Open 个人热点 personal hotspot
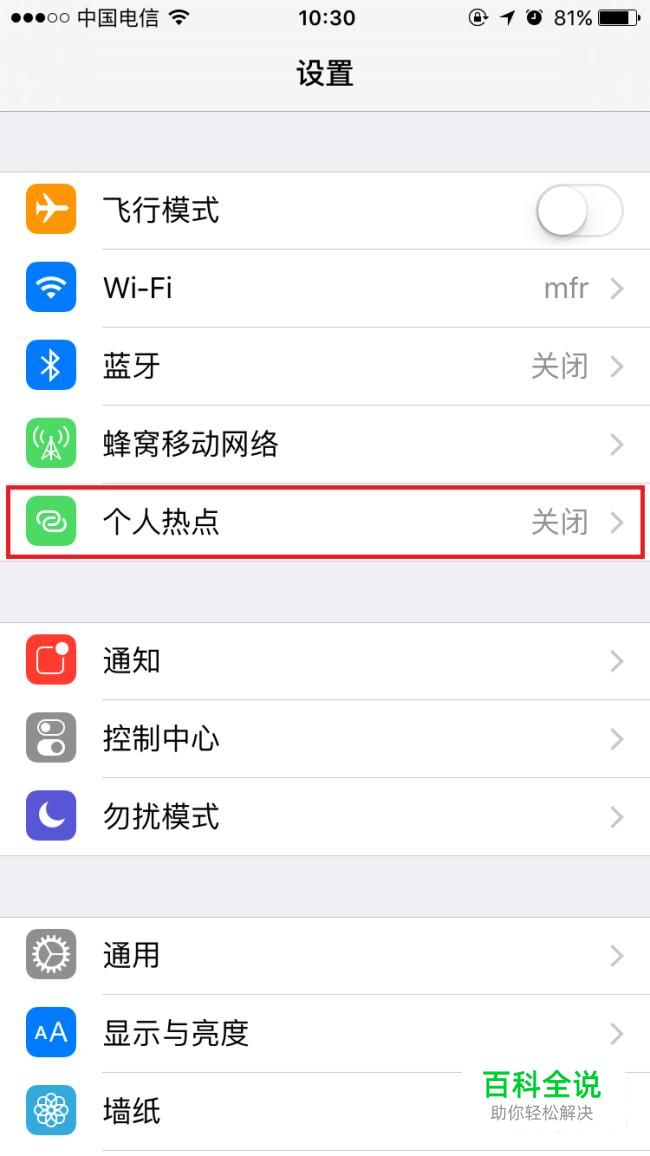This screenshot has width=650, height=1156. tap(325, 522)
